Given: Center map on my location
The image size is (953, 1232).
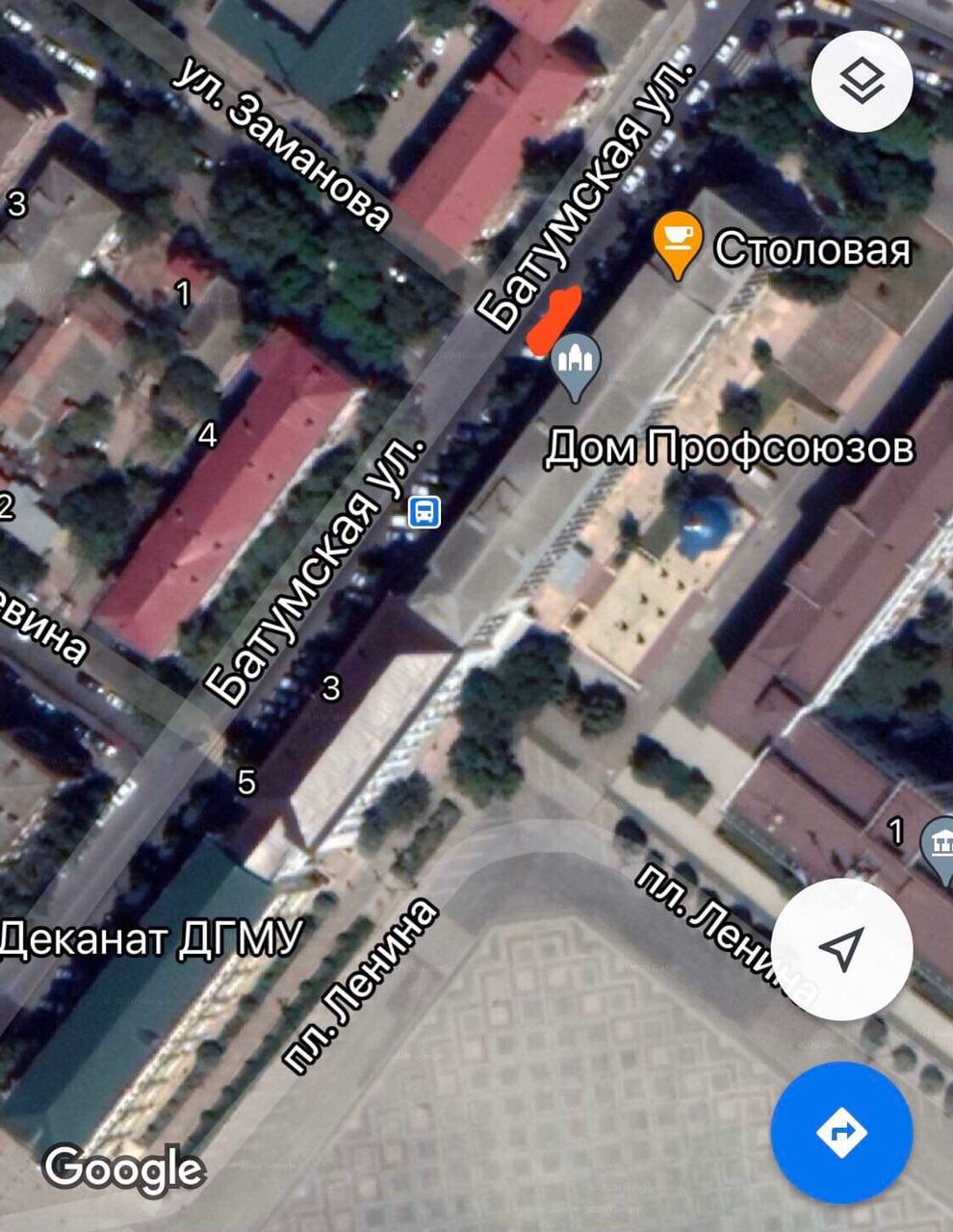Looking at the screenshot, I should [x=841, y=949].
